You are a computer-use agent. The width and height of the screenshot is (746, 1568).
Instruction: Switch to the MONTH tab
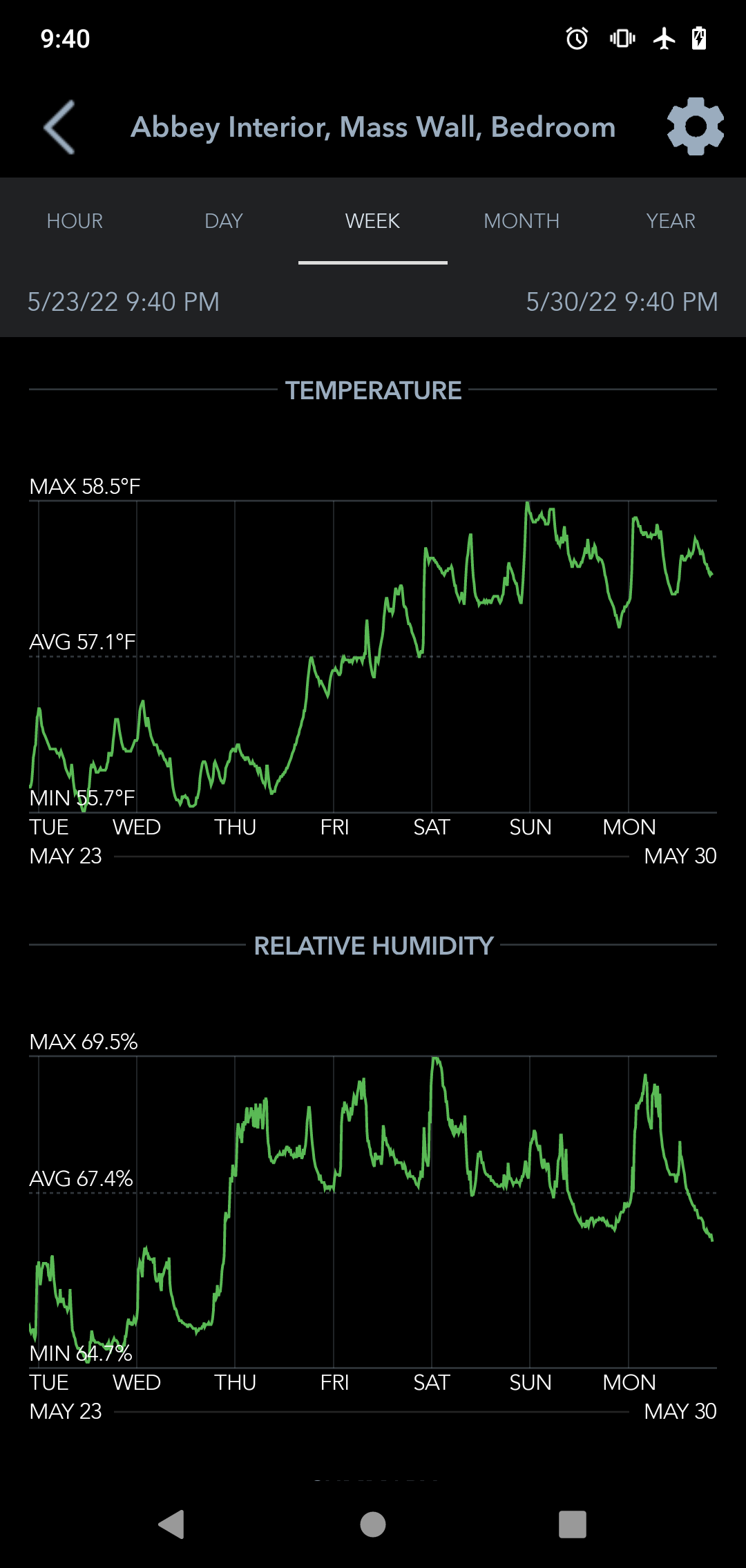point(522,221)
